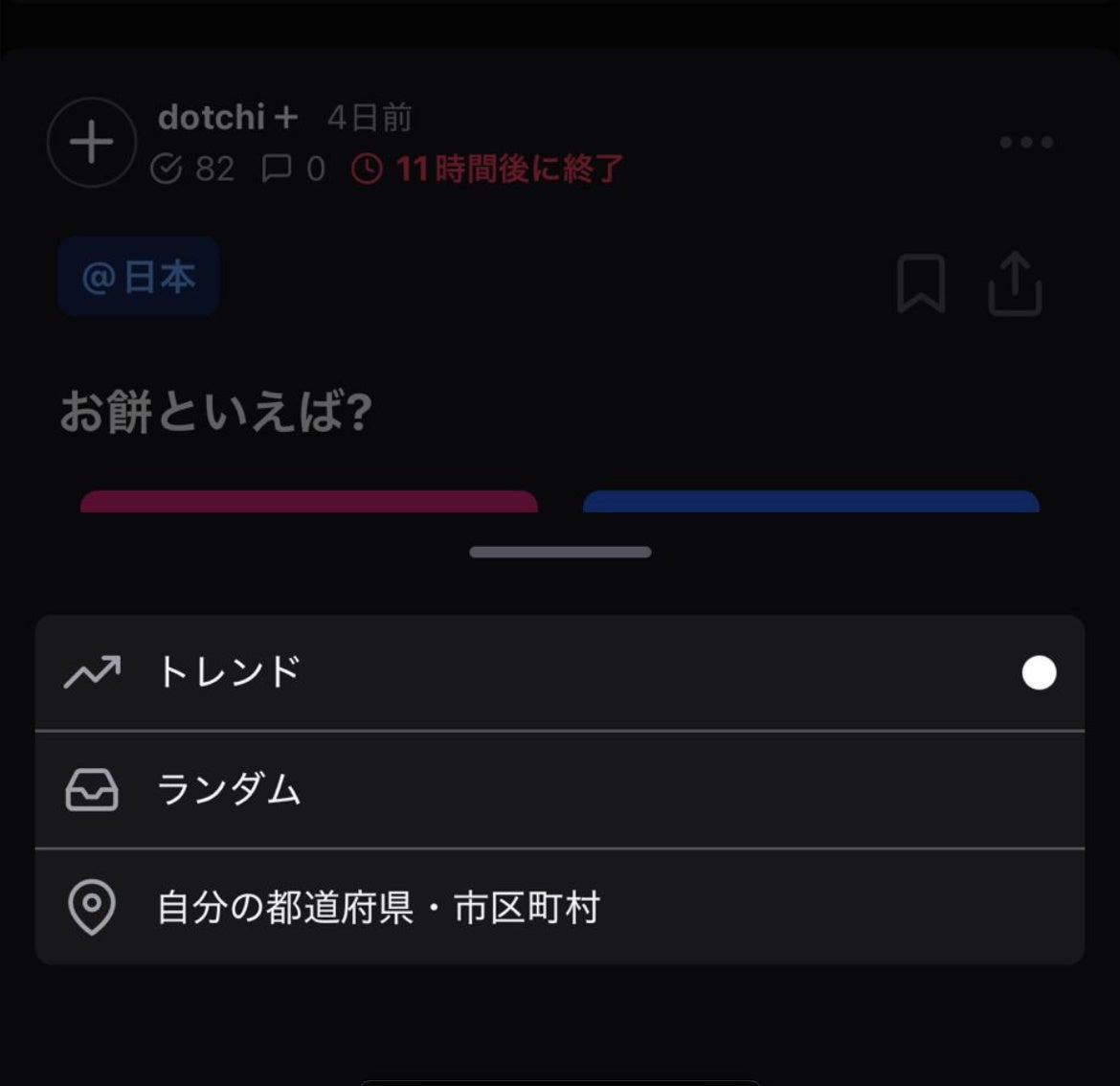Bookmark the お餅といえば? poll
The width and height of the screenshot is (1120, 1086).
coord(920,284)
